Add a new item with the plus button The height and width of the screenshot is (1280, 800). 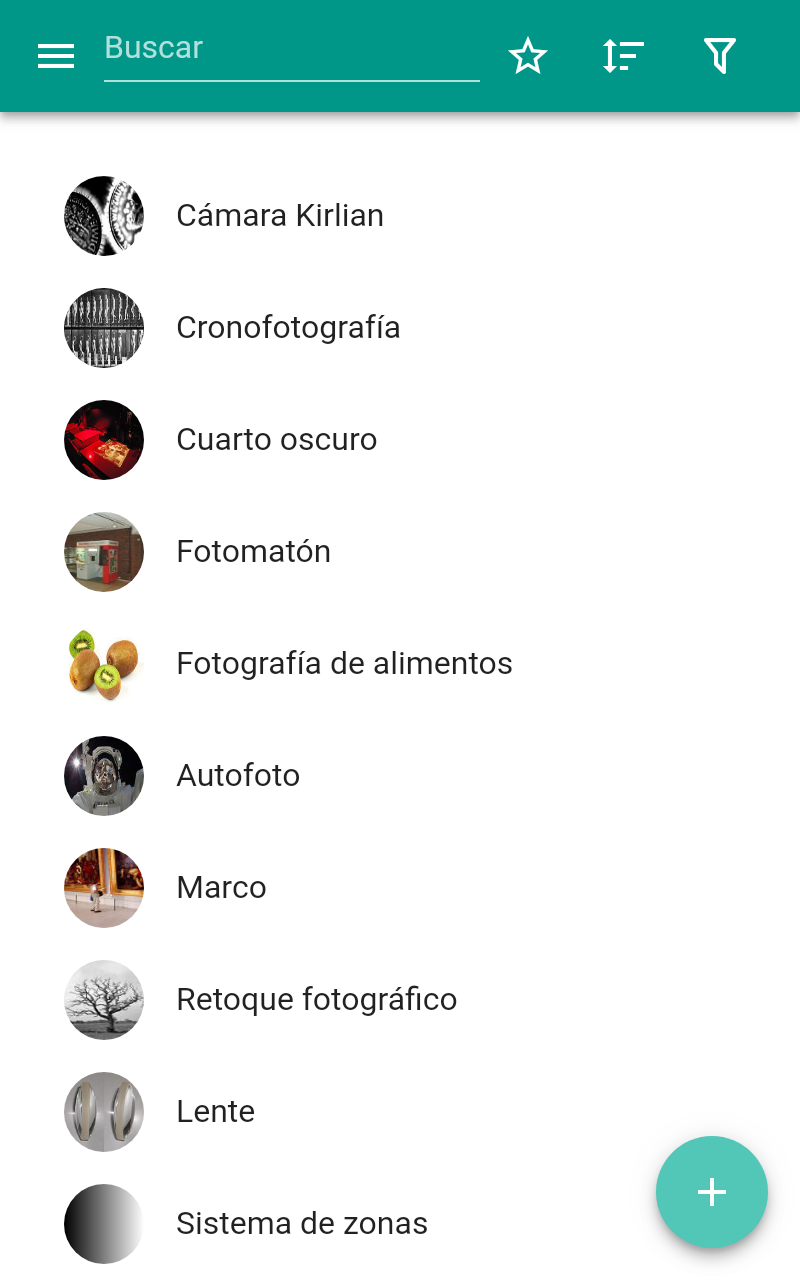tap(712, 1192)
